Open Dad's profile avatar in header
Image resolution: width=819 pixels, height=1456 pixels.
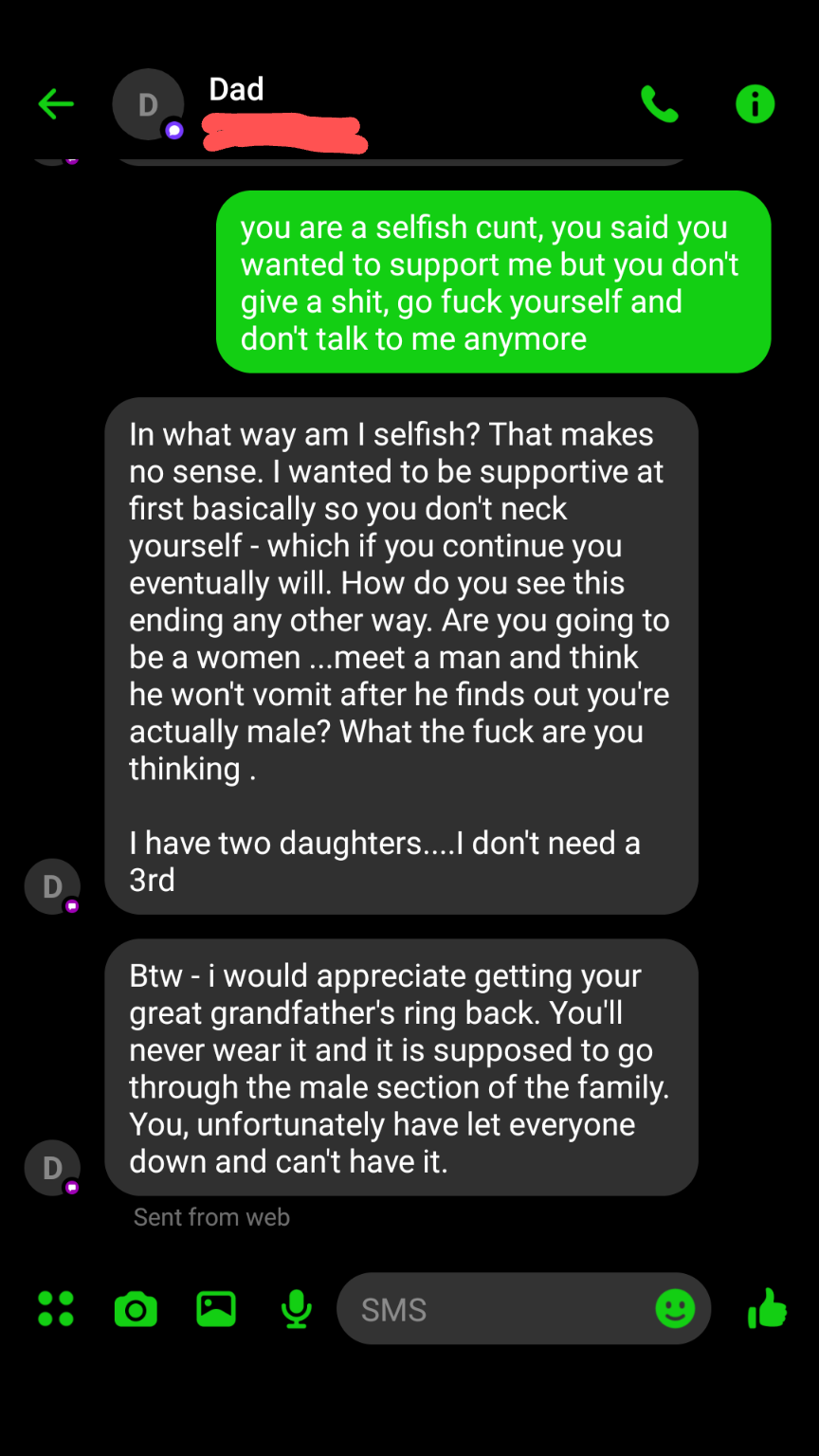point(148,104)
